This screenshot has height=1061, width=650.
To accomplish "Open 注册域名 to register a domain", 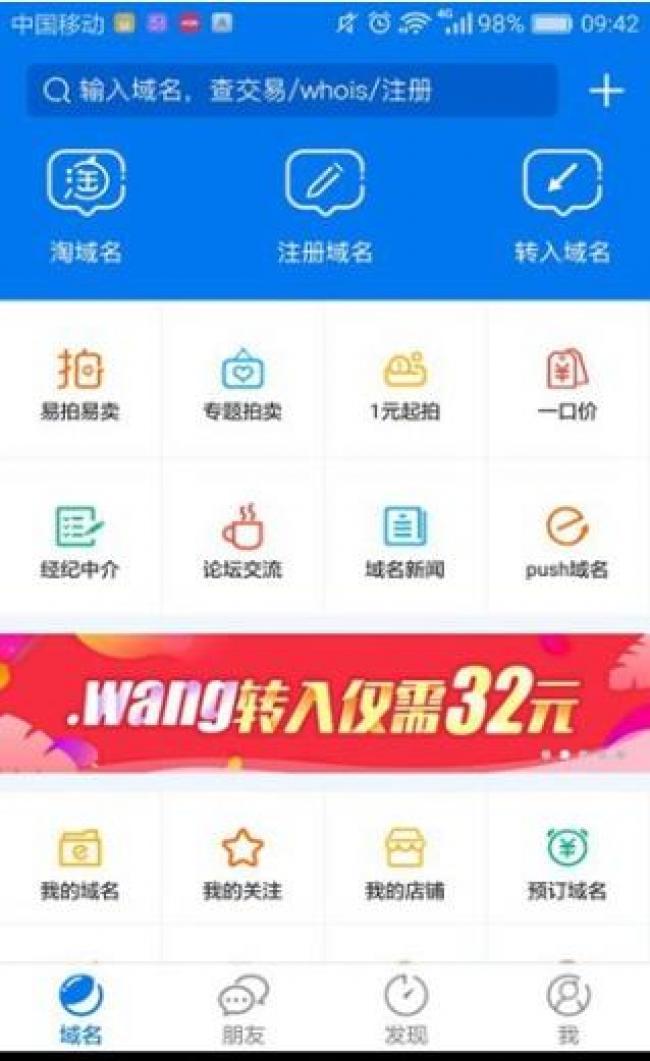I will (x=325, y=207).
